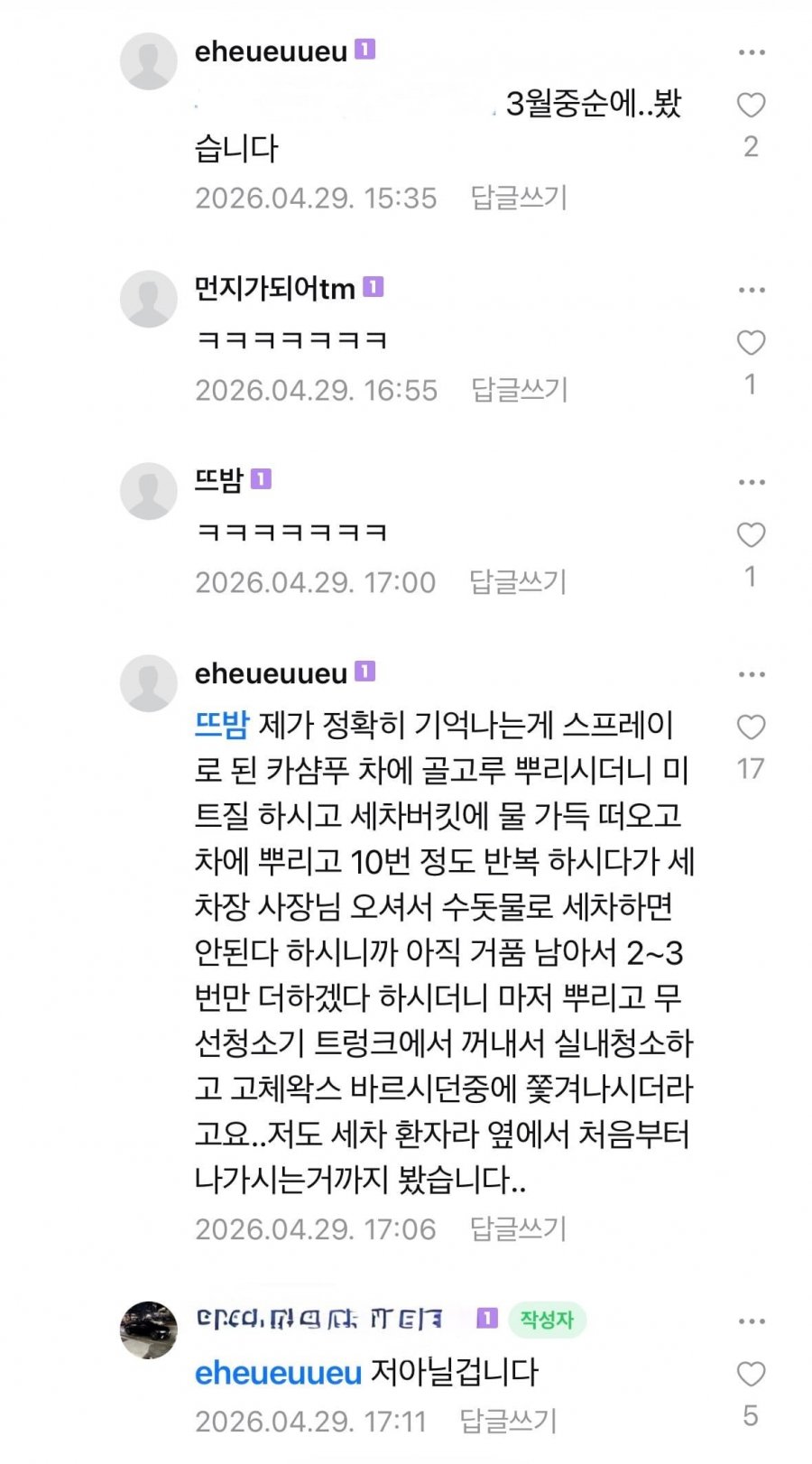Viewport: 812px width, 1464px height.
Task: Like the long 17:06 car wash comment
Action: click(751, 727)
